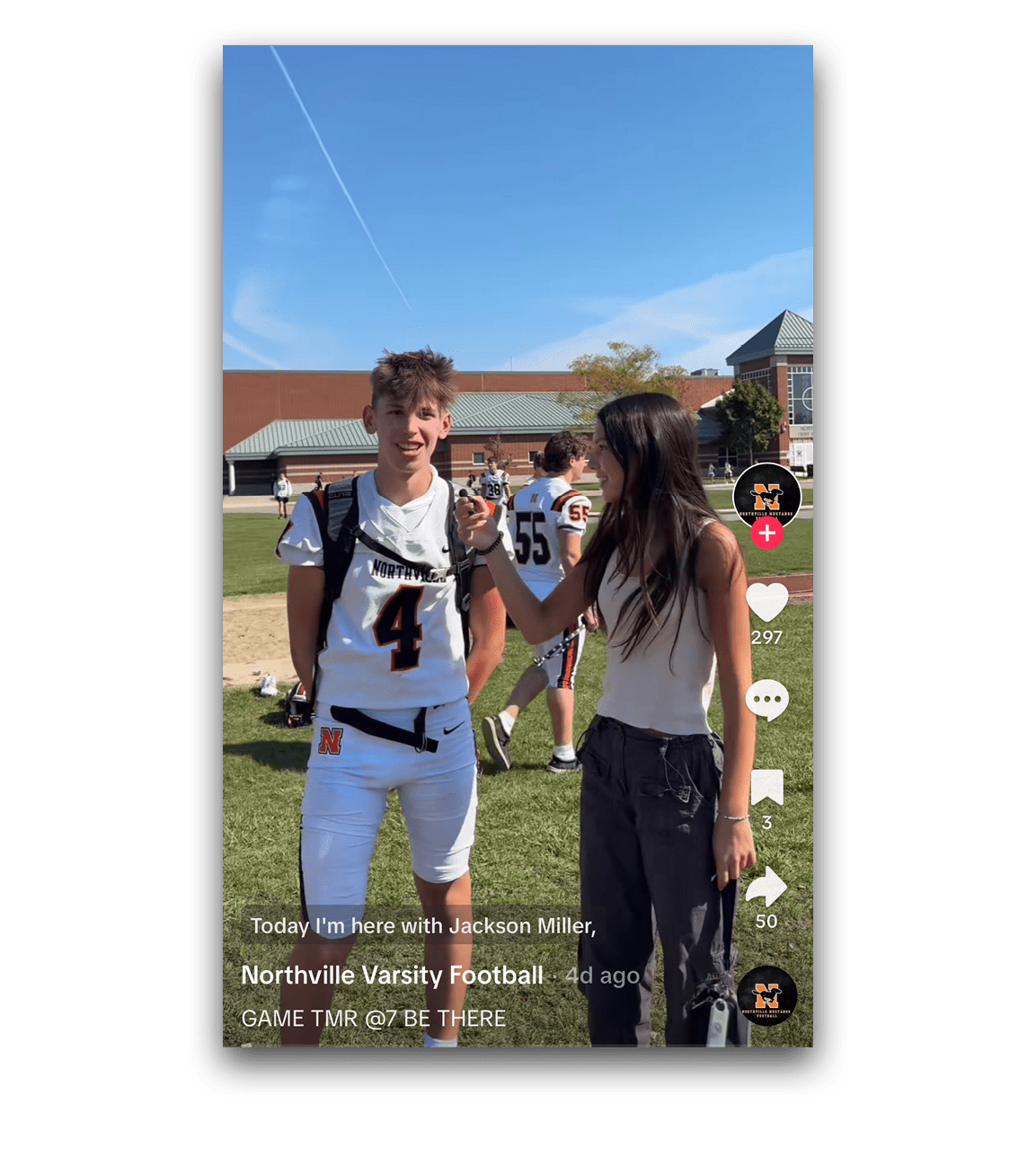This screenshot has width=1036, height=1157.
Task: Open the Northville Mustangs profile avatar
Action: (766, 495)
